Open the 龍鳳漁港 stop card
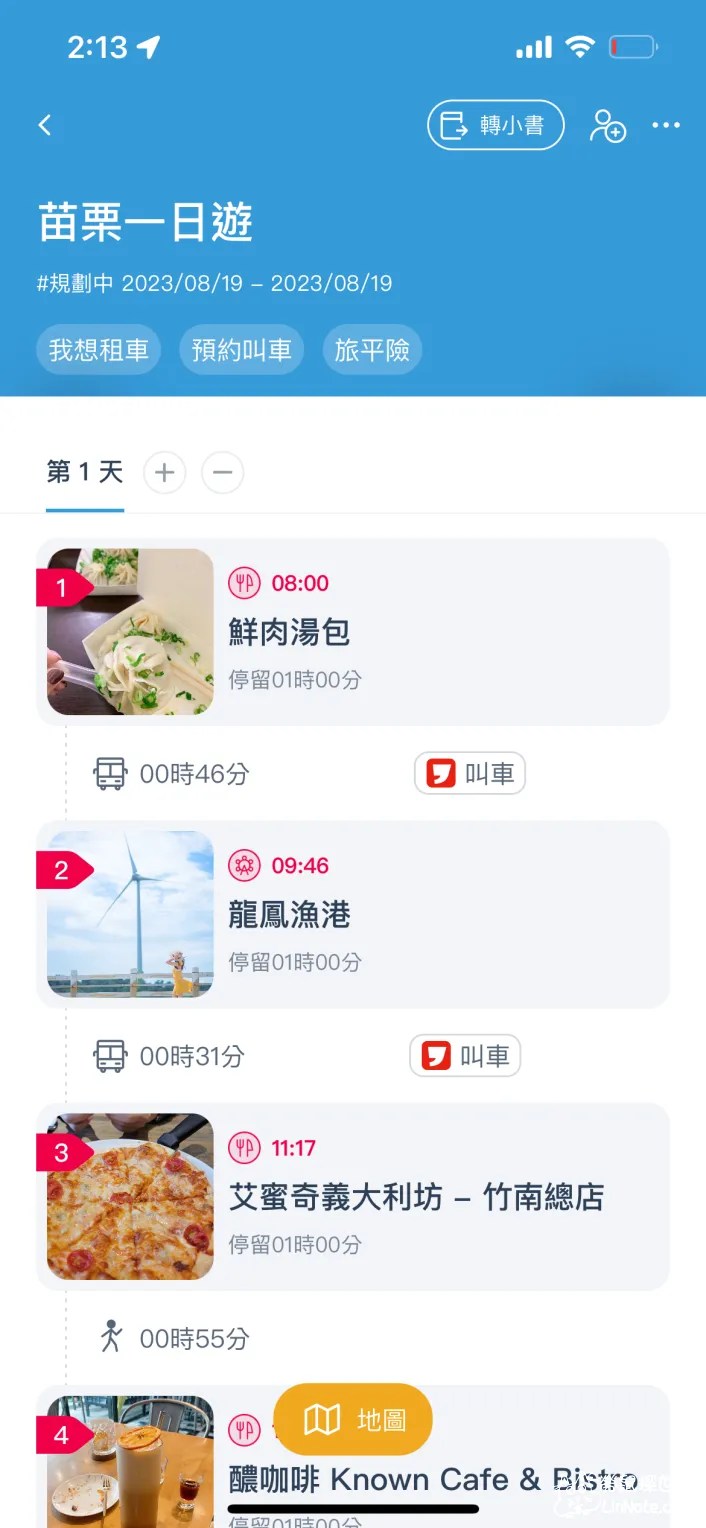706x1528 pixels. [x=352, y=914]
